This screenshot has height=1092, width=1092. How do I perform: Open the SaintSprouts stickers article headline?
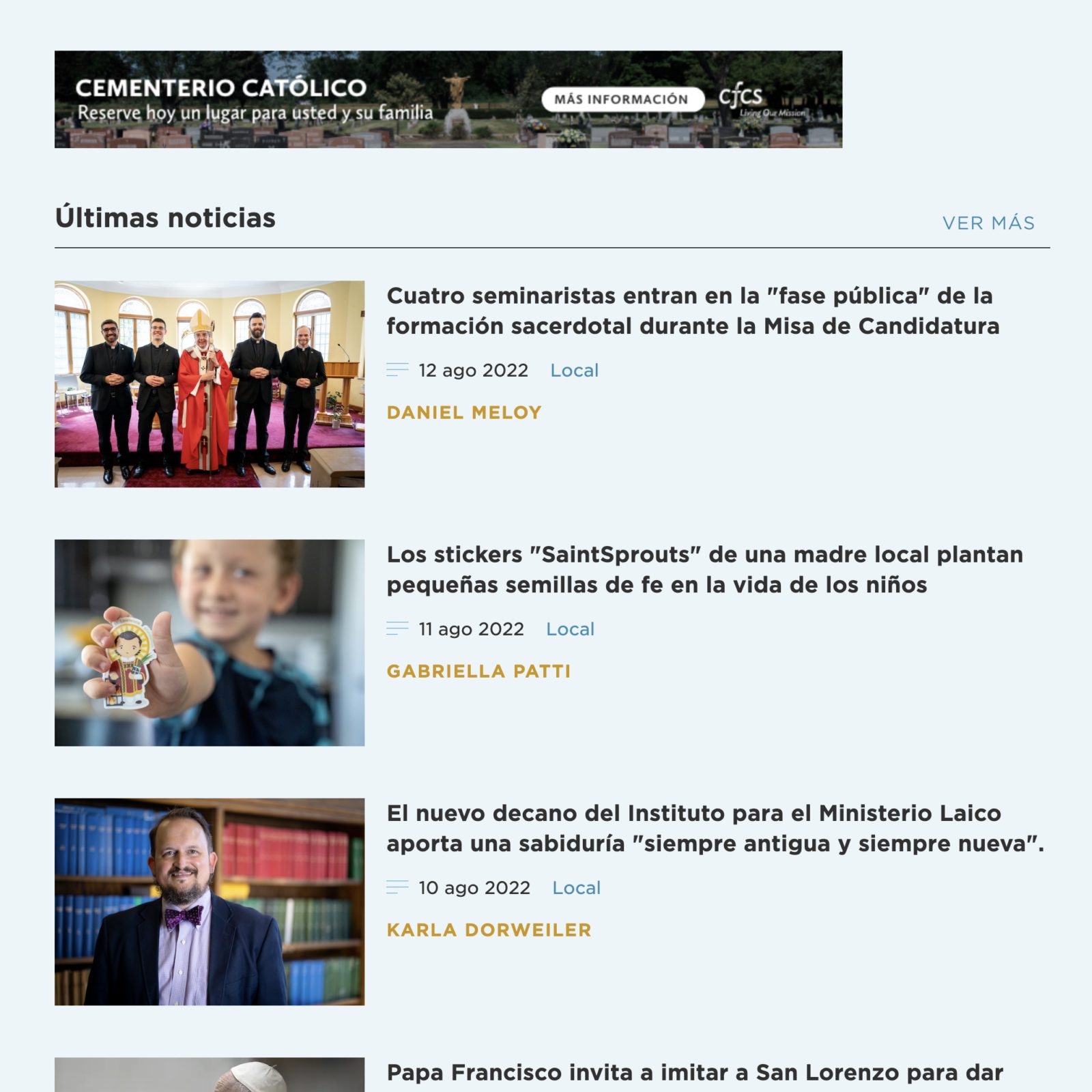[x=704, y=569]
